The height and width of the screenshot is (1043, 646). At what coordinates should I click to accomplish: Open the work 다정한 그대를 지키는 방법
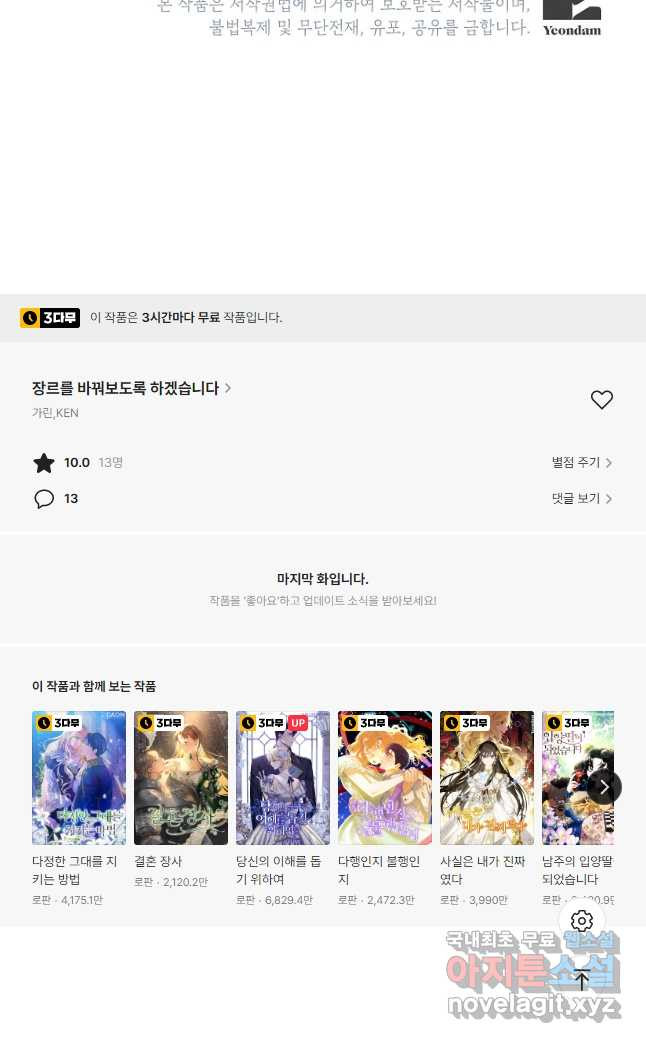[x=79, y=778]
